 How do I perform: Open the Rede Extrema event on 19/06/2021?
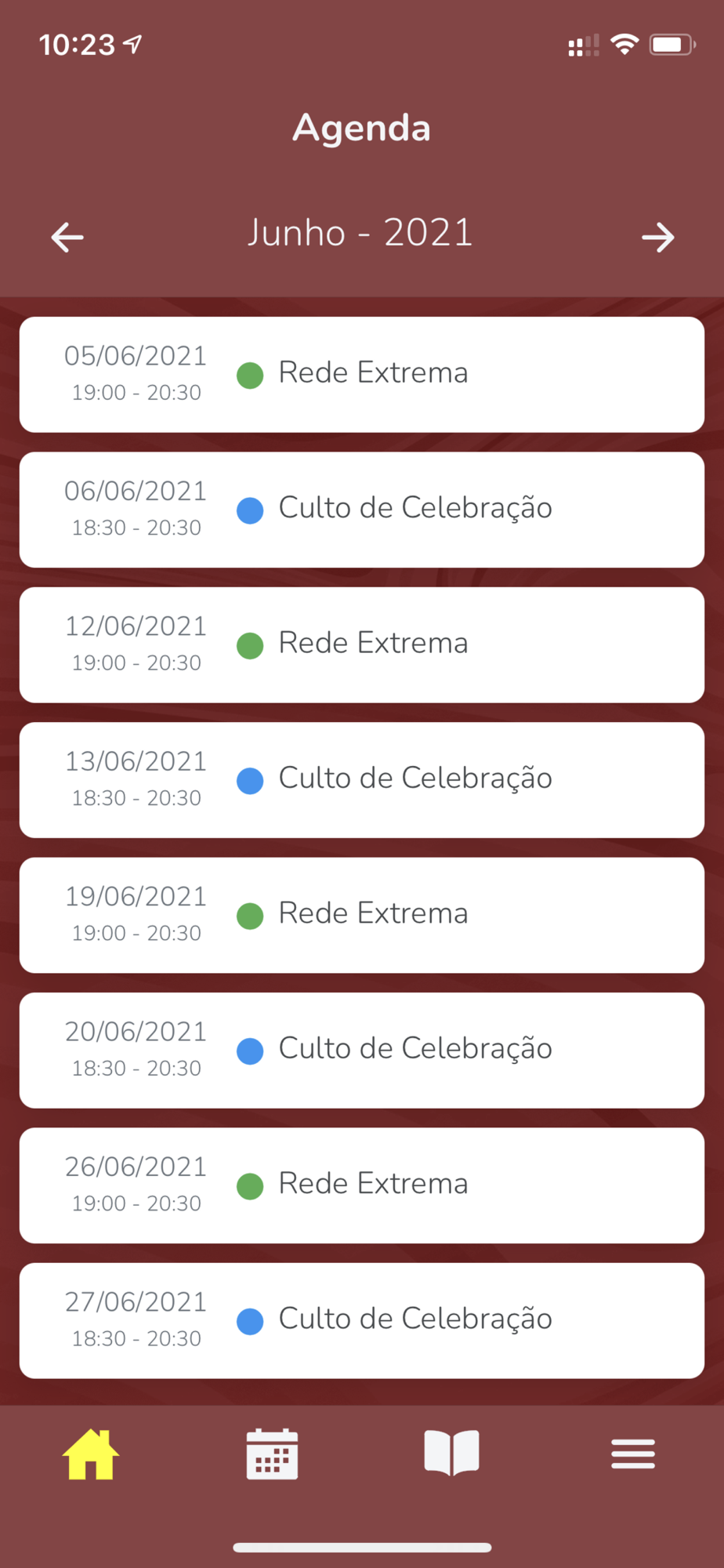[x=362, y=915]
